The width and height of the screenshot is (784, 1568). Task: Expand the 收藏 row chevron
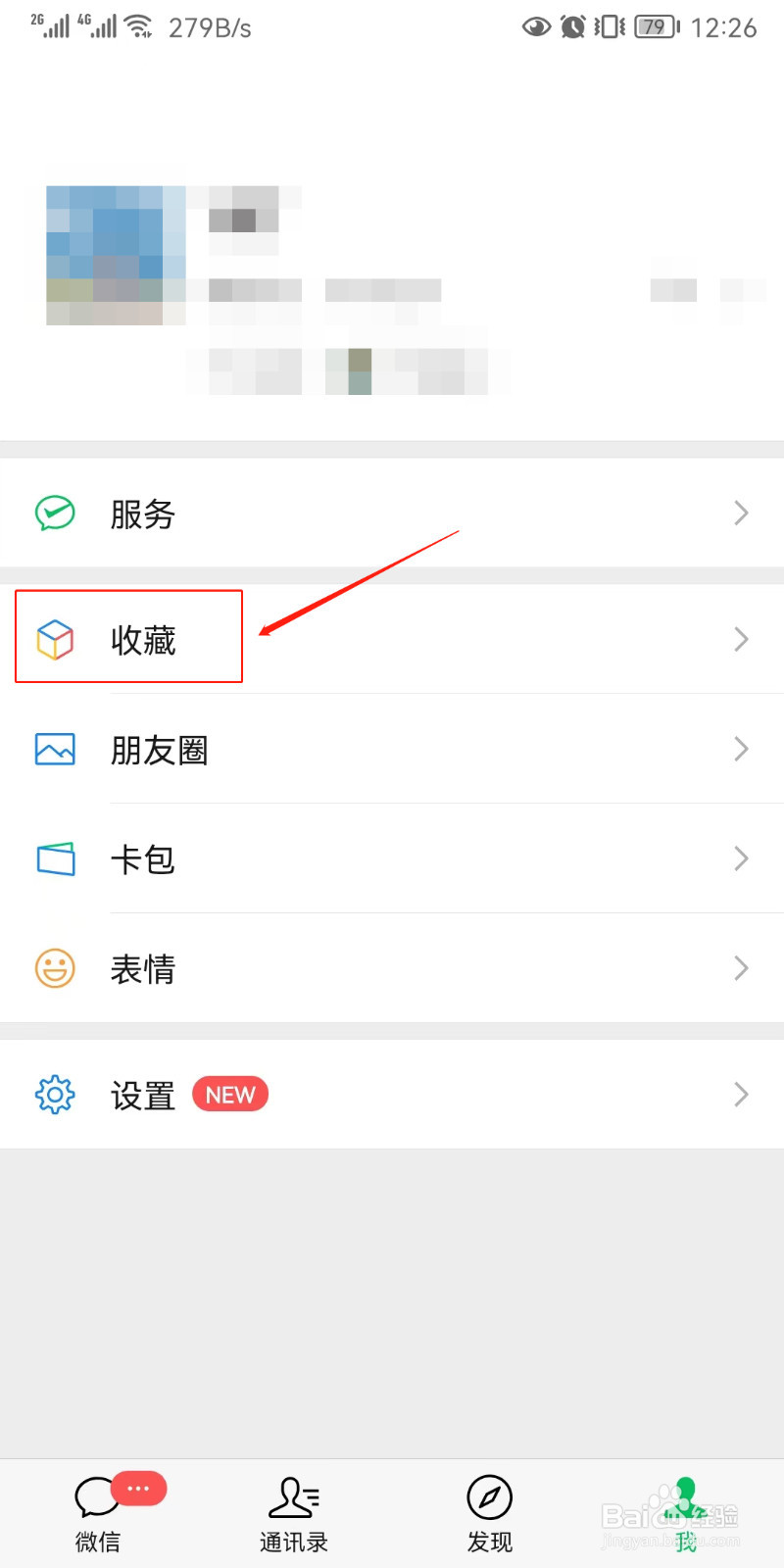click(742, 639)
